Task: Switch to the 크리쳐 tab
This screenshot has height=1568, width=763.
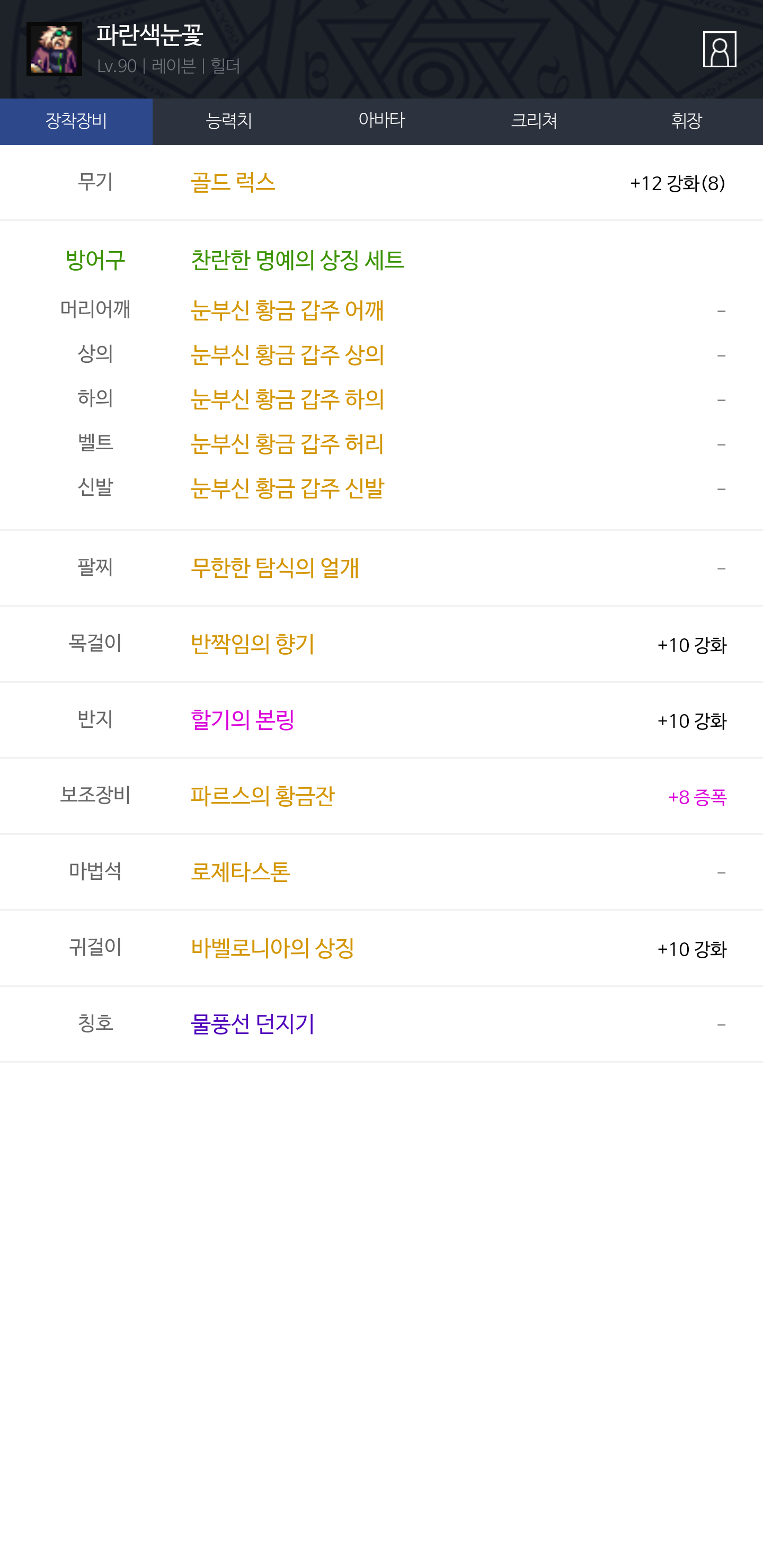Action: (x=534, y=121)
